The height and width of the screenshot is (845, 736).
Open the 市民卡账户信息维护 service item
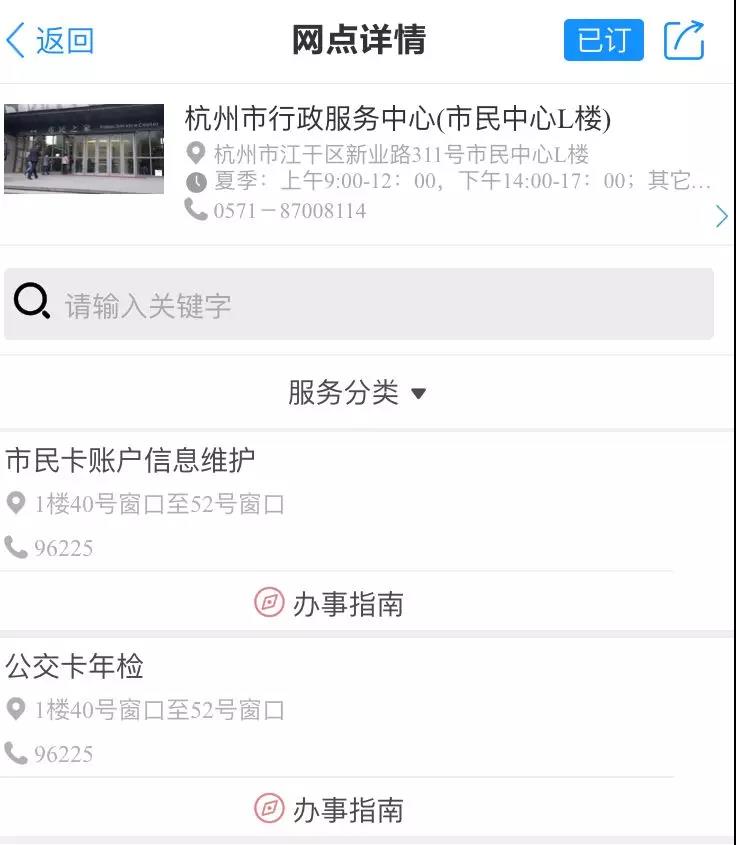click(130, 461)
